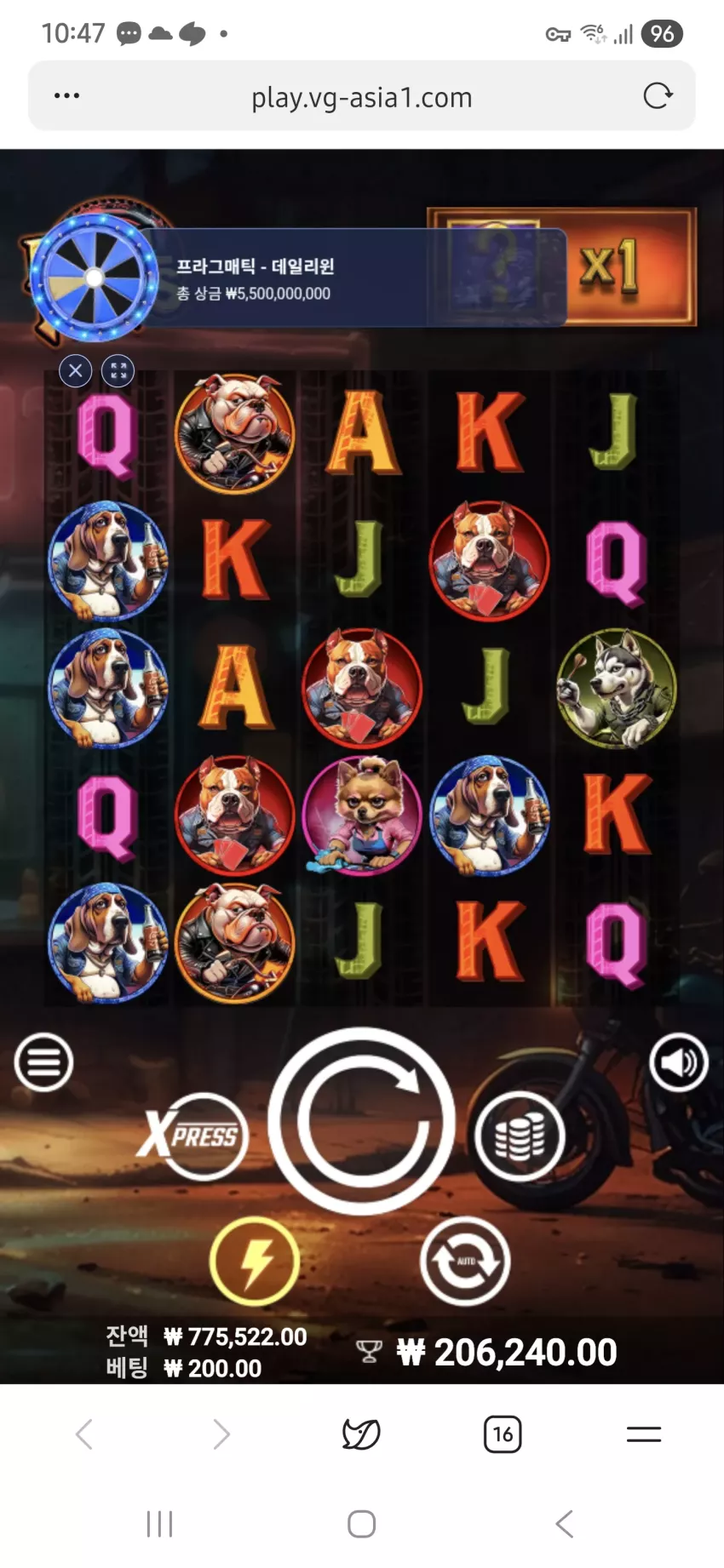Expand the Daily Win promo panel

[x=118, y=371]
